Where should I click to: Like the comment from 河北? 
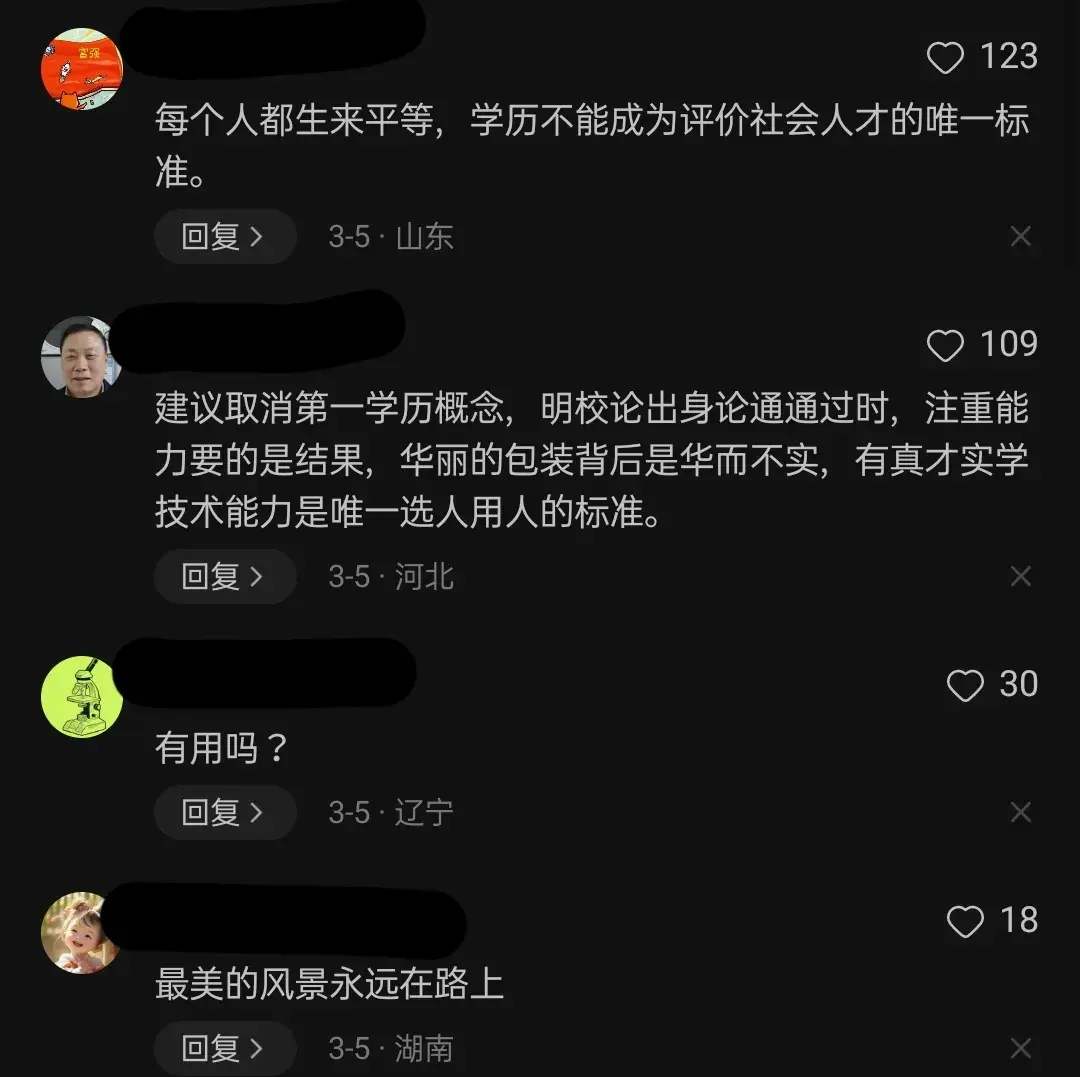pyautogui.click(x=945, y=346)
